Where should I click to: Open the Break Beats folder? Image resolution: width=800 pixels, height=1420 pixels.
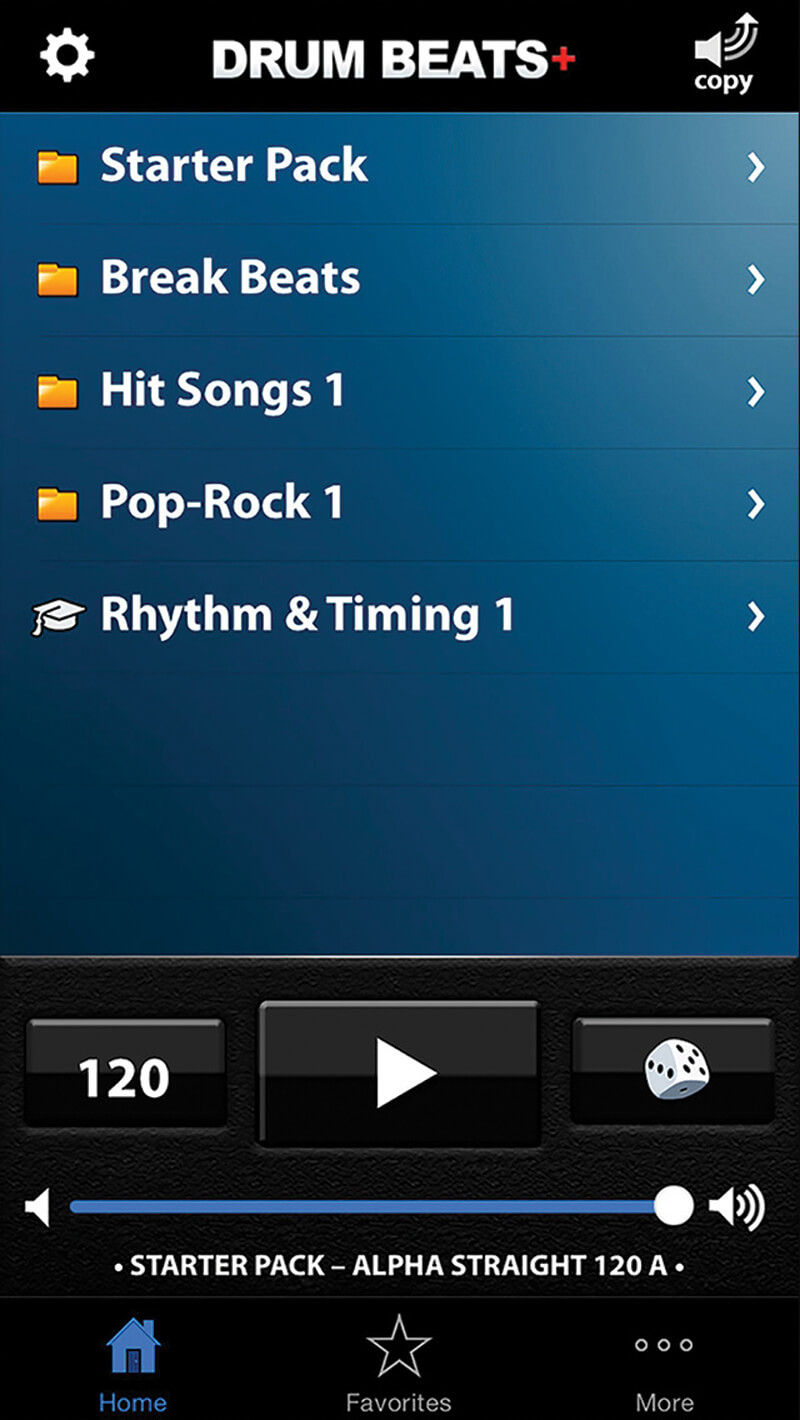coord(400,279)
